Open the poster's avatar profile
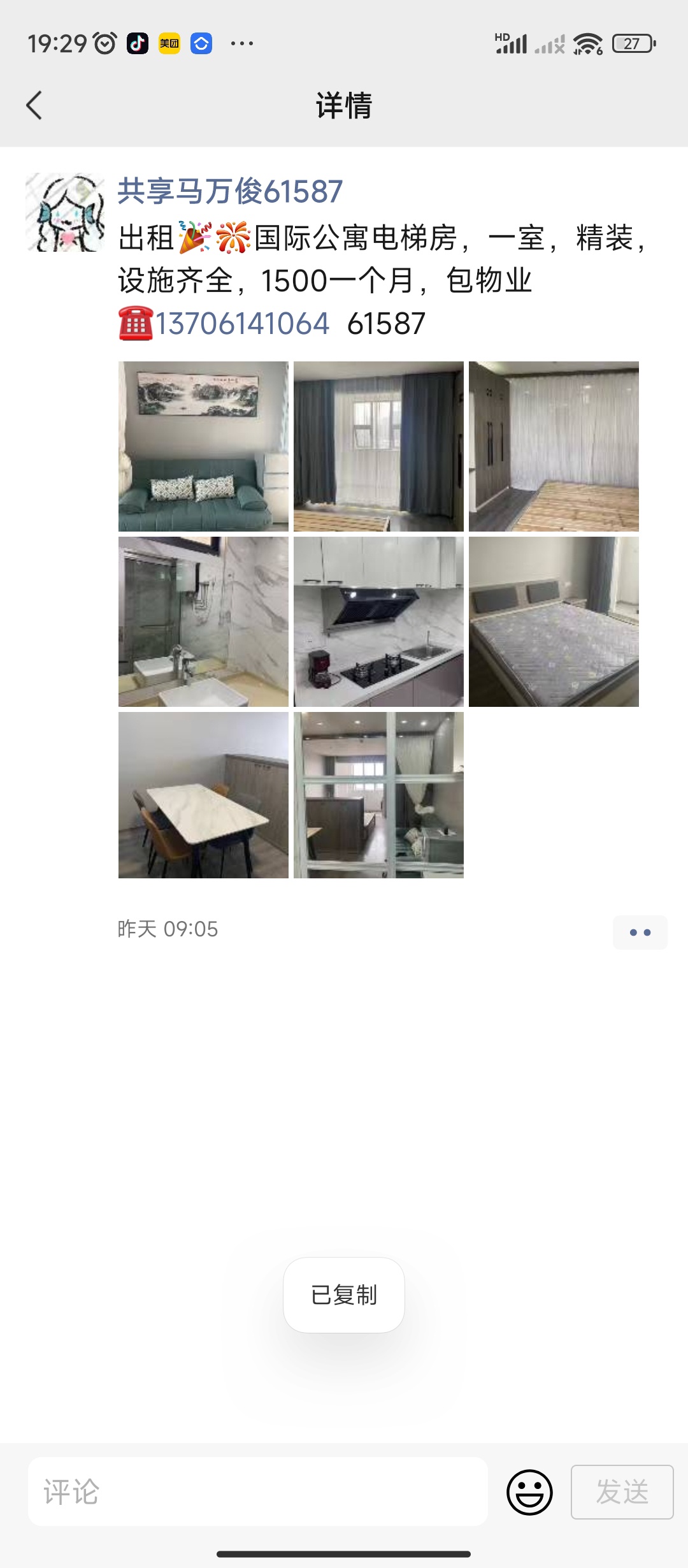688x1568 pixels. pyautogui.click(x=65, y=212)
